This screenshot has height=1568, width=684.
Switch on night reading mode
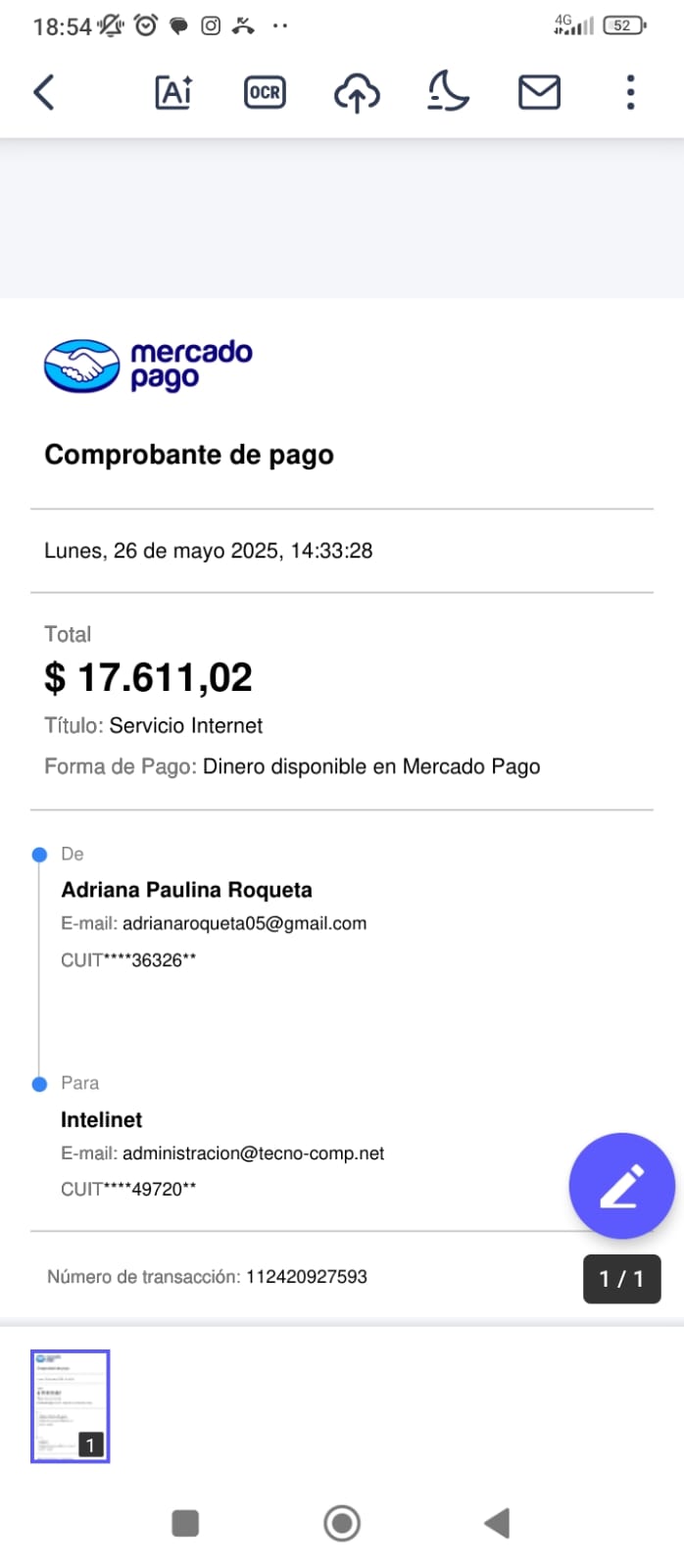tap(448, 93)
